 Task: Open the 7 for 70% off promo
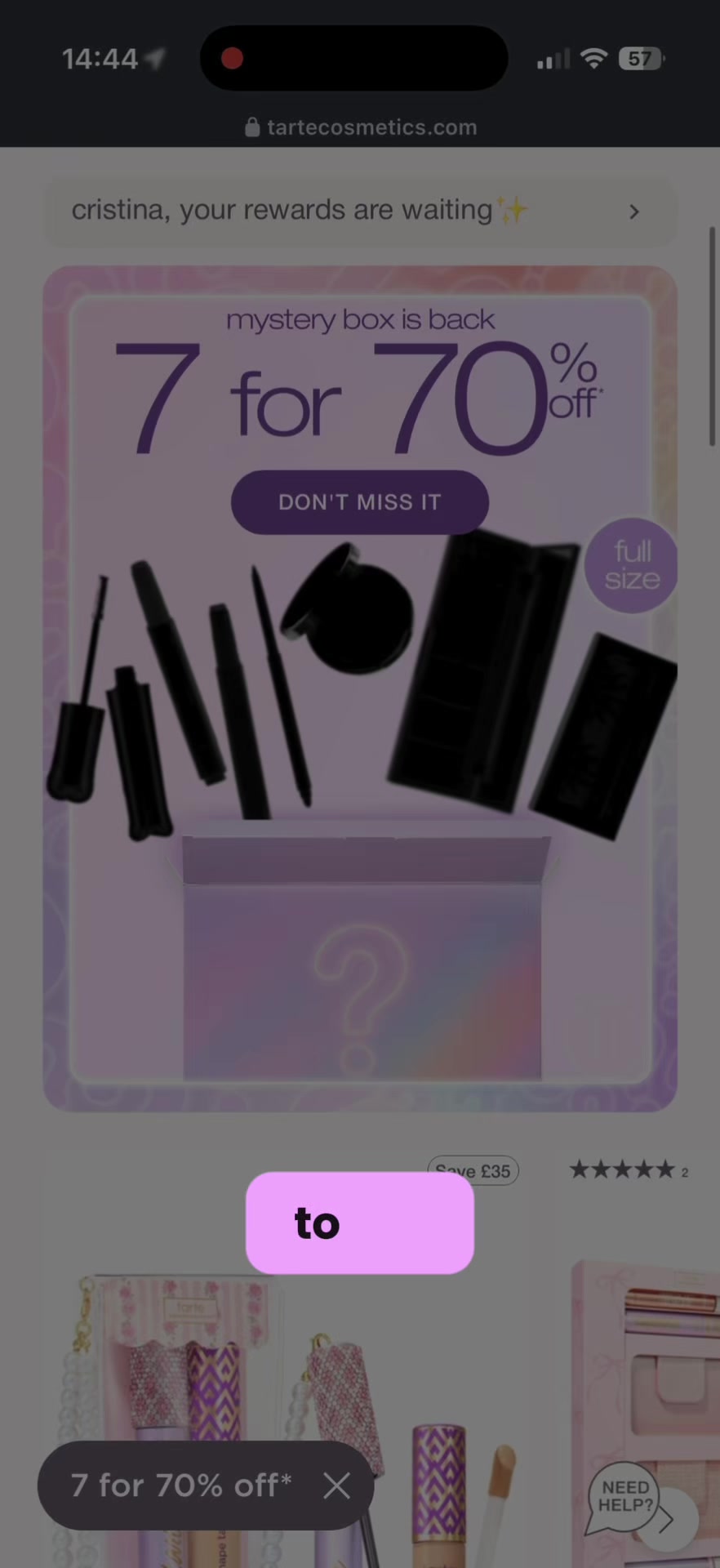[180, 1486]
